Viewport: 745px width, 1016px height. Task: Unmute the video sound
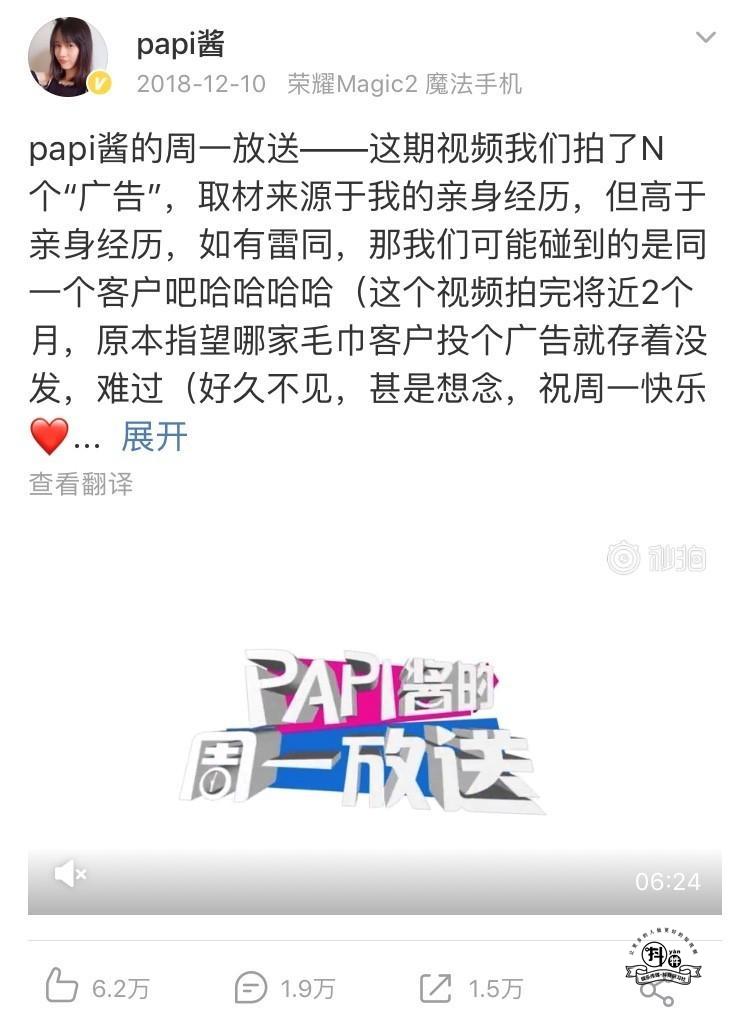[70, 874]
